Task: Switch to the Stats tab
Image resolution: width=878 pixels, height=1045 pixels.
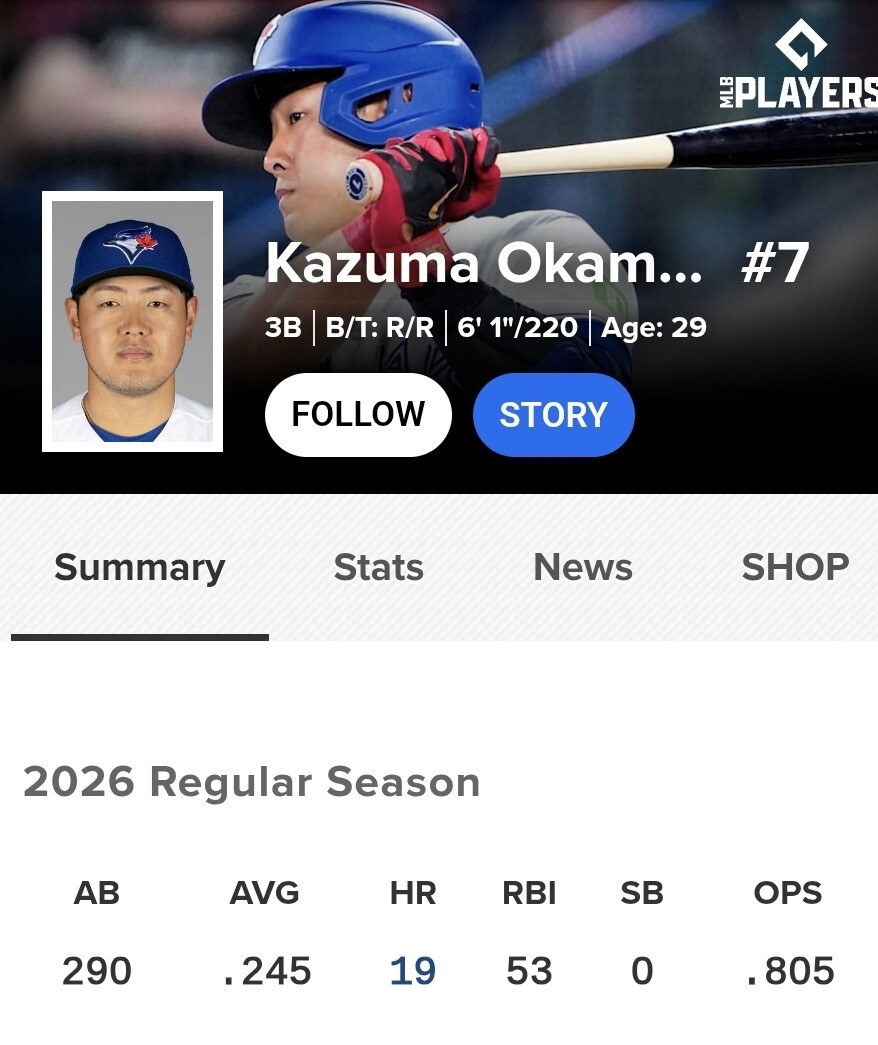Action: [379, 567]
